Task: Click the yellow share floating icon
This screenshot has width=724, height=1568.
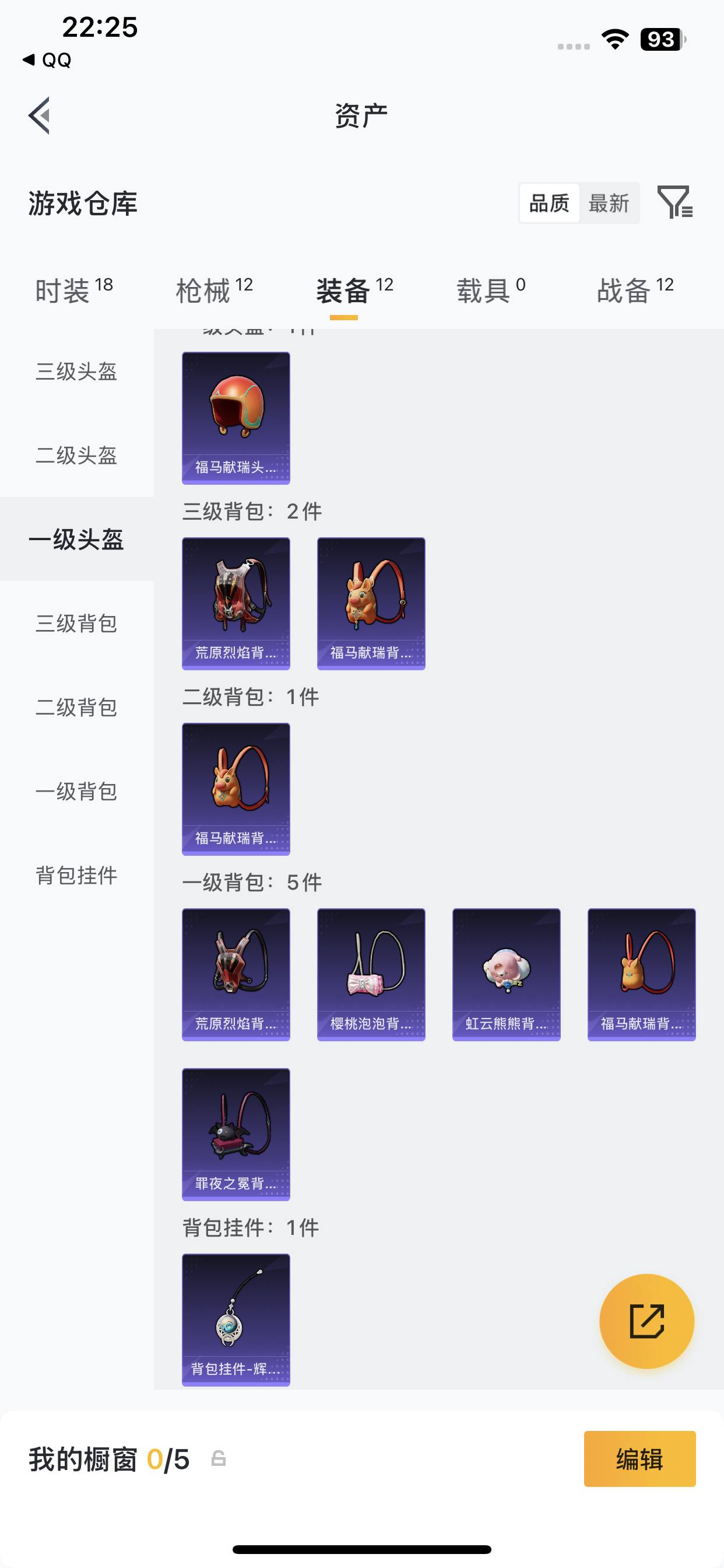Action: 646,1322
